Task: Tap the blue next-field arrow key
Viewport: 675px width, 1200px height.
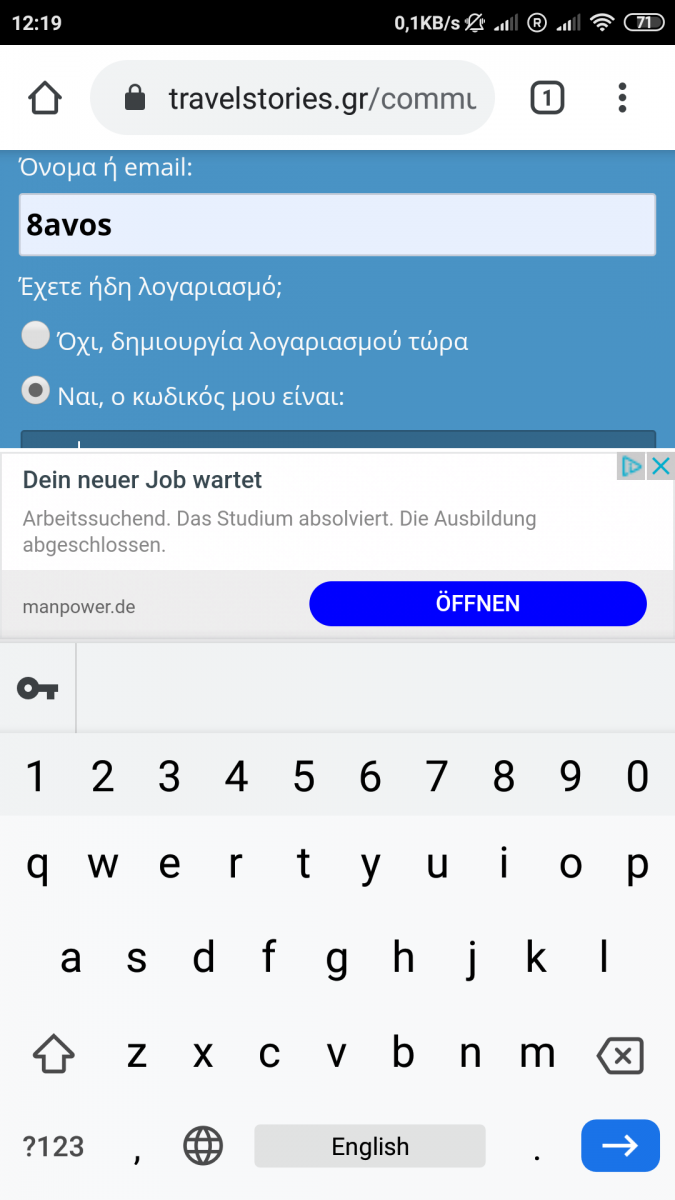Action: (620, 1146)
